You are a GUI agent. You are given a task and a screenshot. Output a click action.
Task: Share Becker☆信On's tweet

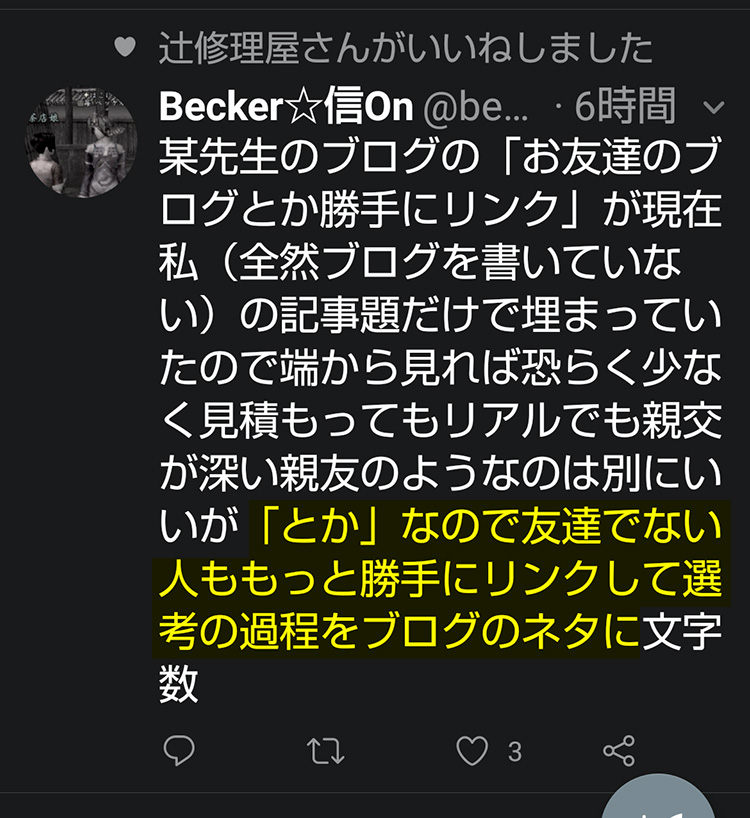click(619, 750)
